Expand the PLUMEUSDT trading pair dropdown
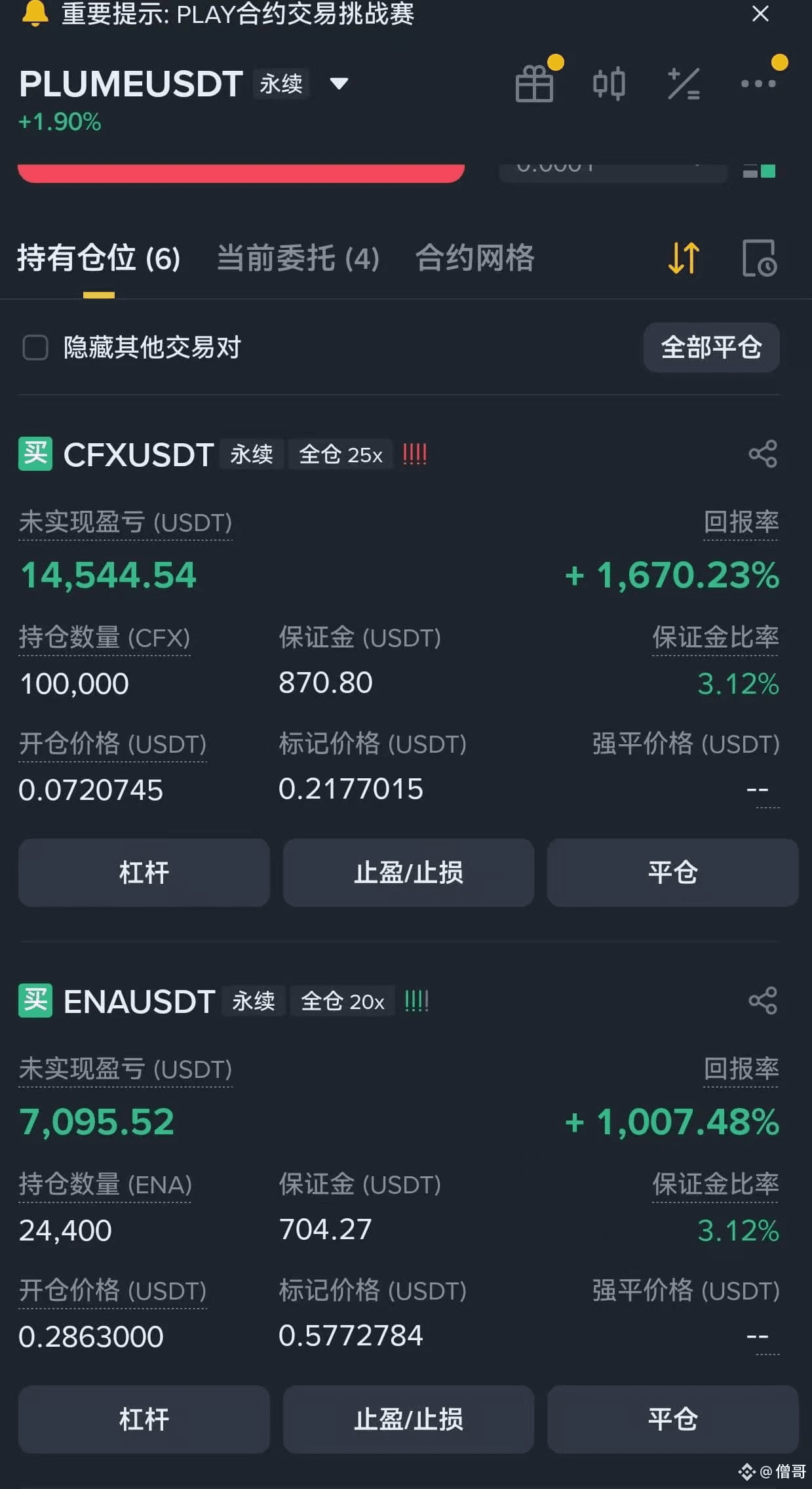This screenshot has height=1489, width=812. [339, 83]
